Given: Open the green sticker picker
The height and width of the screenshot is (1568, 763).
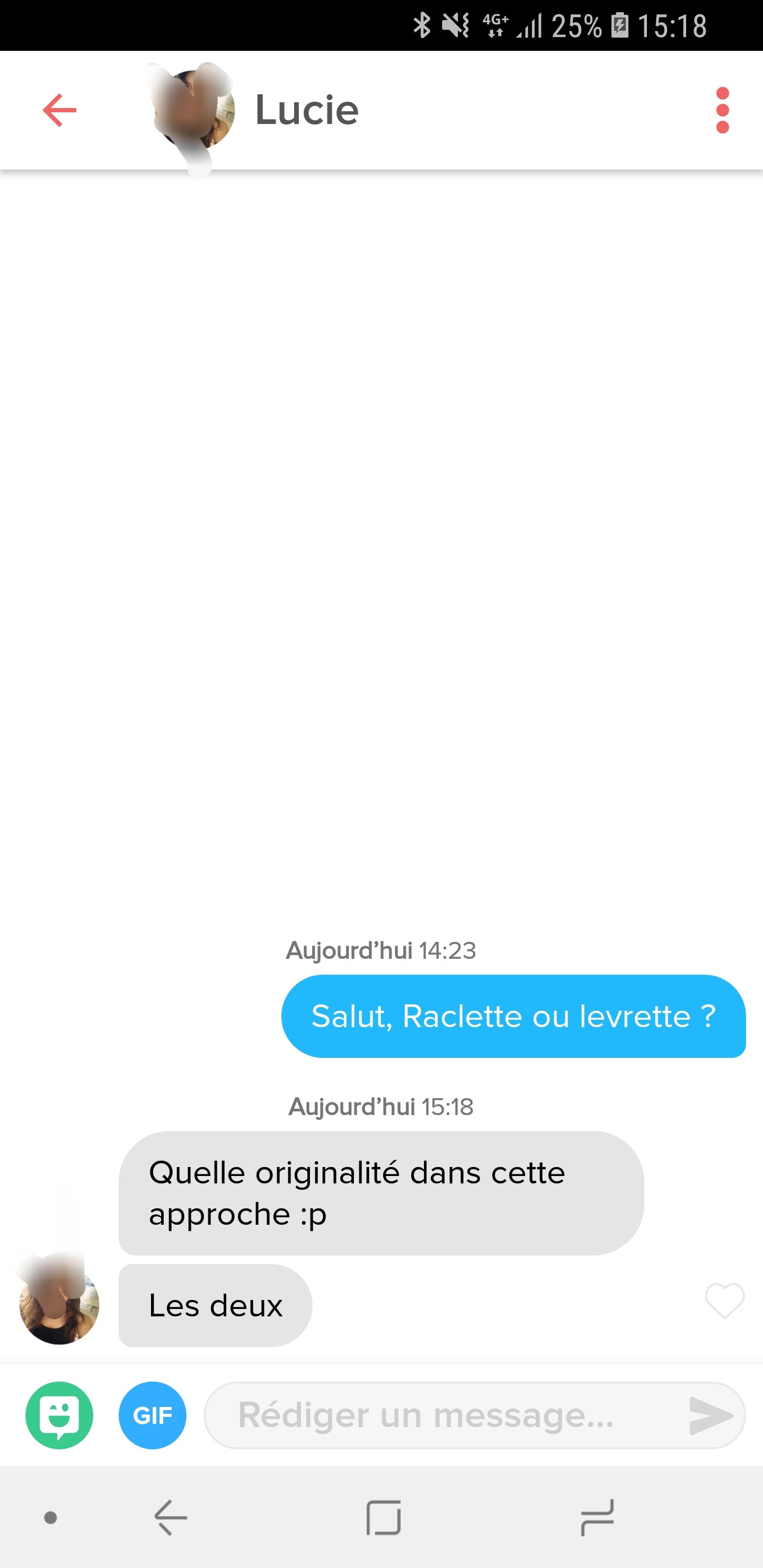Looking at the screenshot, I should tap(60, 1414).
